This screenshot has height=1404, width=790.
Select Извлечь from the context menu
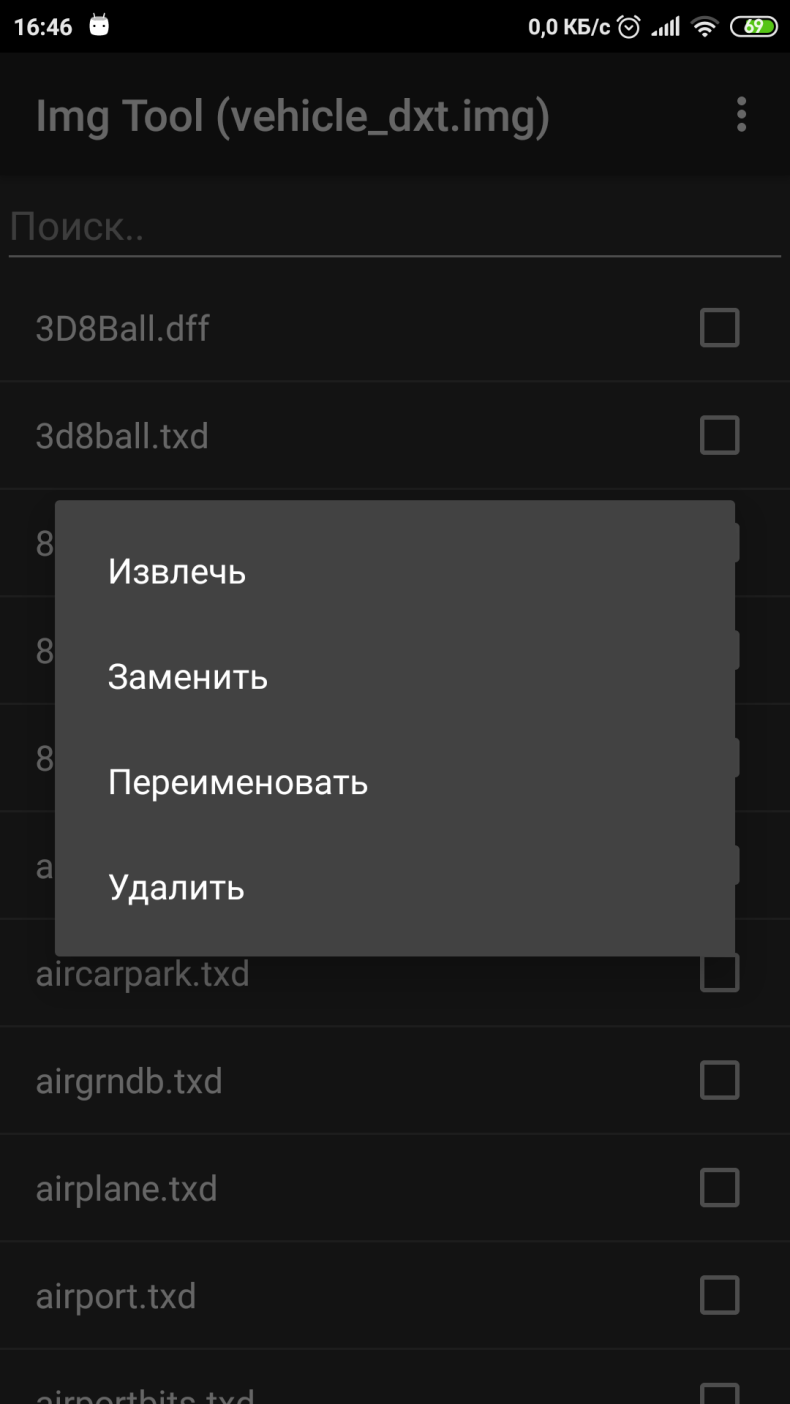coord(395,571)
